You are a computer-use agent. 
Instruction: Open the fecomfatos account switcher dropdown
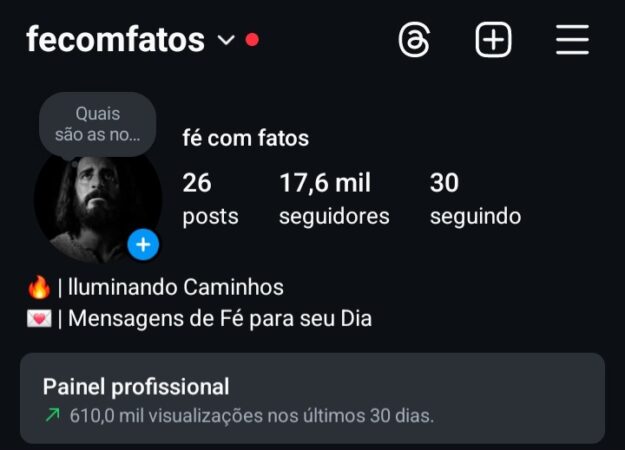(x=226, y=41)
